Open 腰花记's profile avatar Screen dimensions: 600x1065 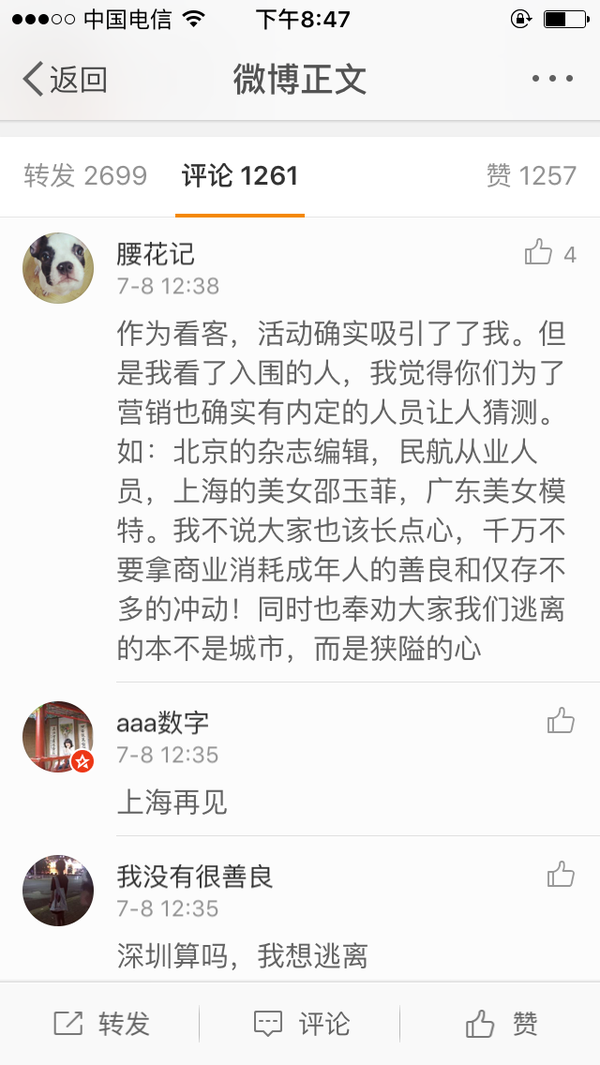58,268
